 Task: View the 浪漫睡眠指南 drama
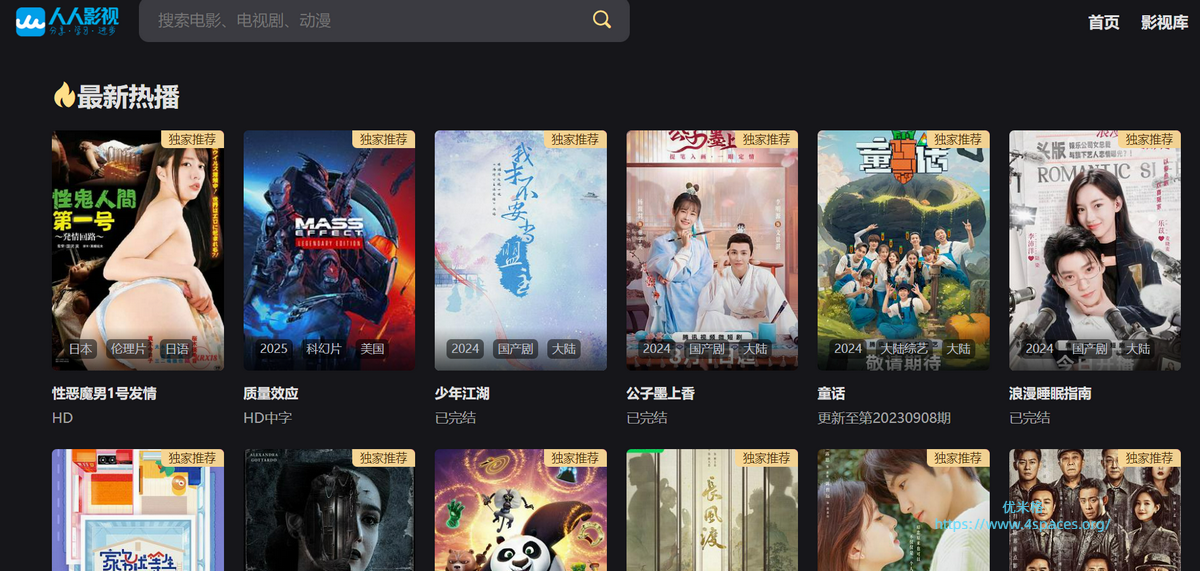[1095, 250]
